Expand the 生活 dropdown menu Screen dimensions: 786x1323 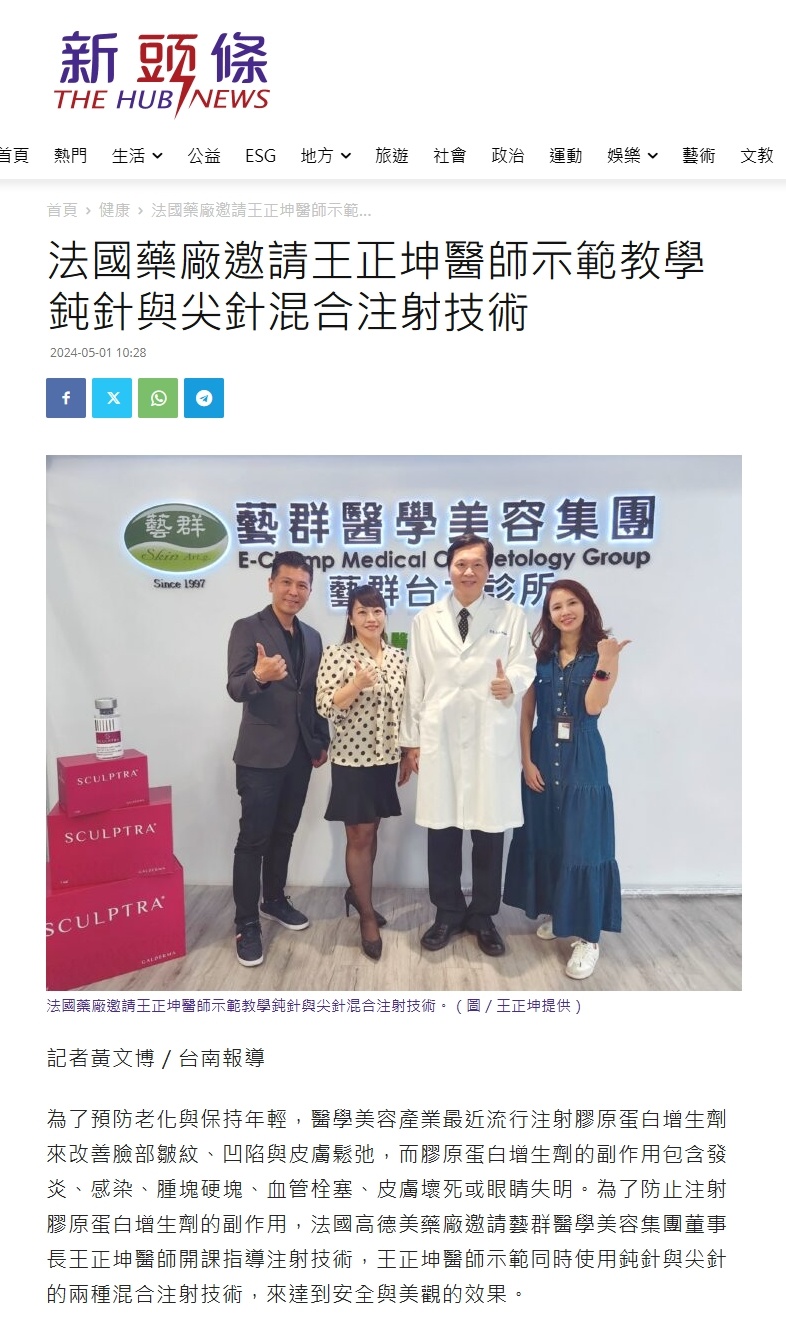[137, 156]
